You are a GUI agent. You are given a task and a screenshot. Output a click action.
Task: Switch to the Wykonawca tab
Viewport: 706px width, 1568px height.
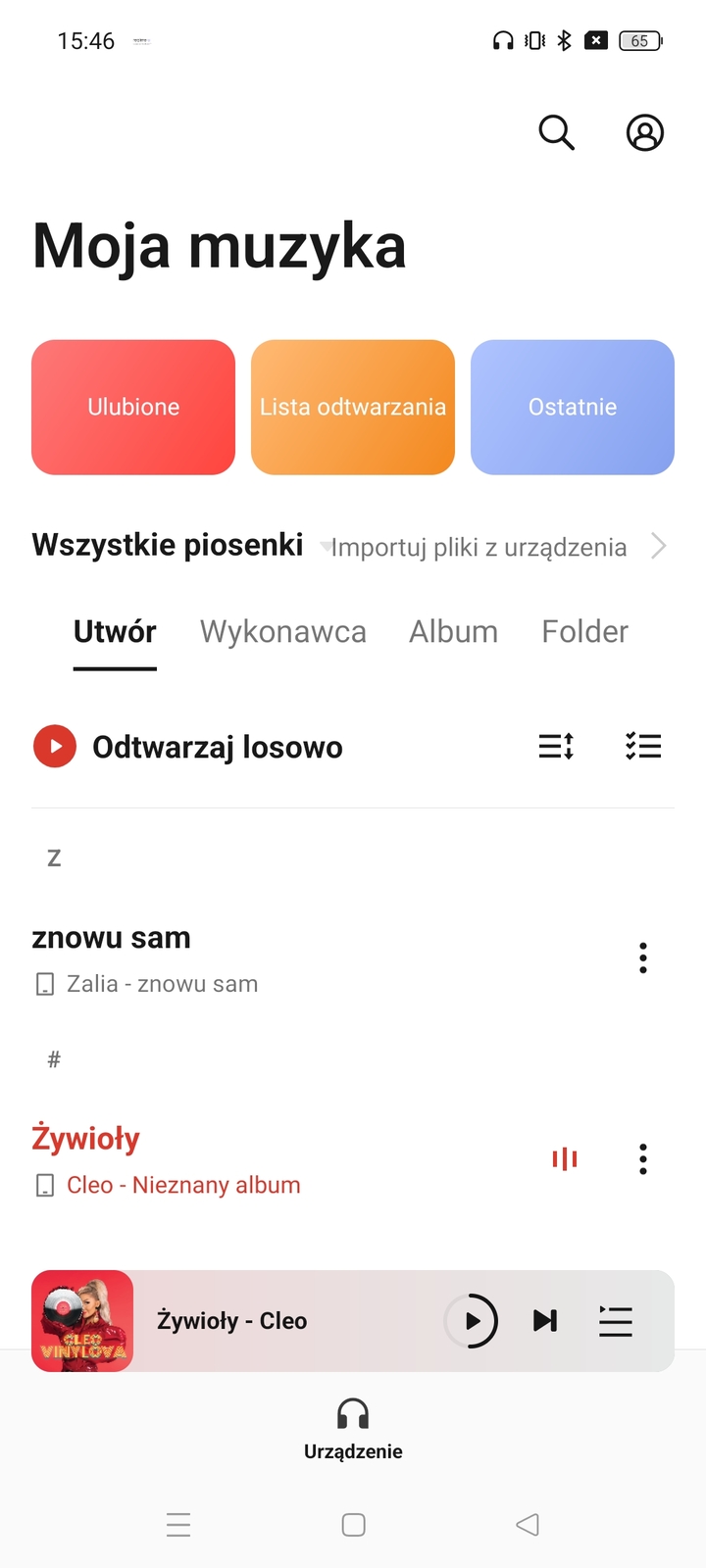pos(283,632)
